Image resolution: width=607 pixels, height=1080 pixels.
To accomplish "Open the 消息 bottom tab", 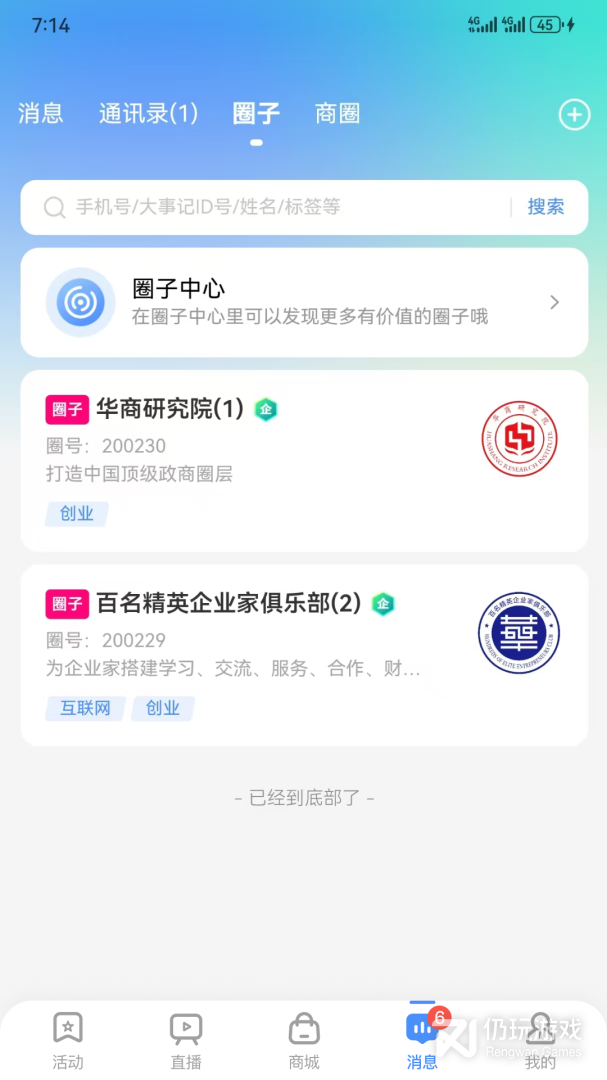I will 422,1040.
